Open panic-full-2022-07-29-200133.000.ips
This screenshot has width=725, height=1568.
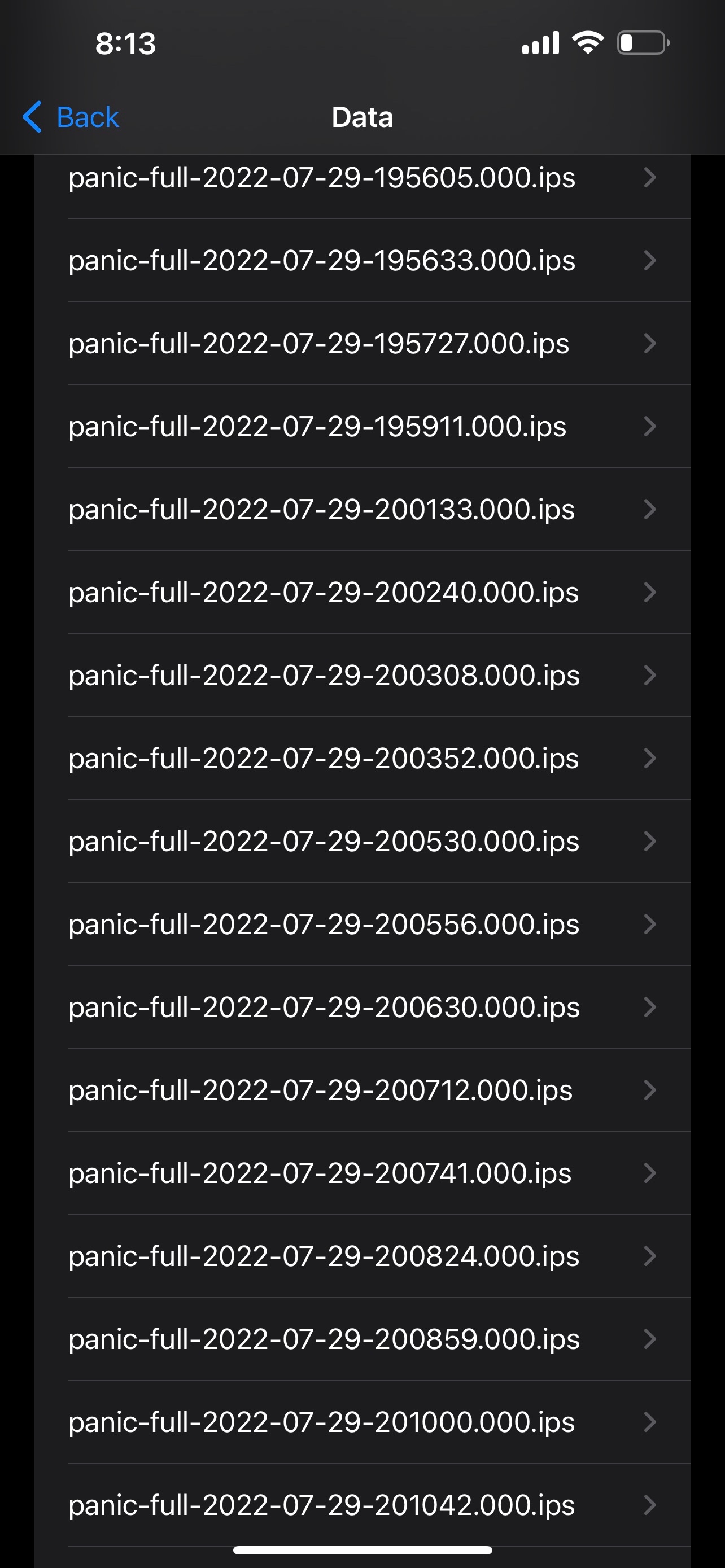[x=361, y=510]
